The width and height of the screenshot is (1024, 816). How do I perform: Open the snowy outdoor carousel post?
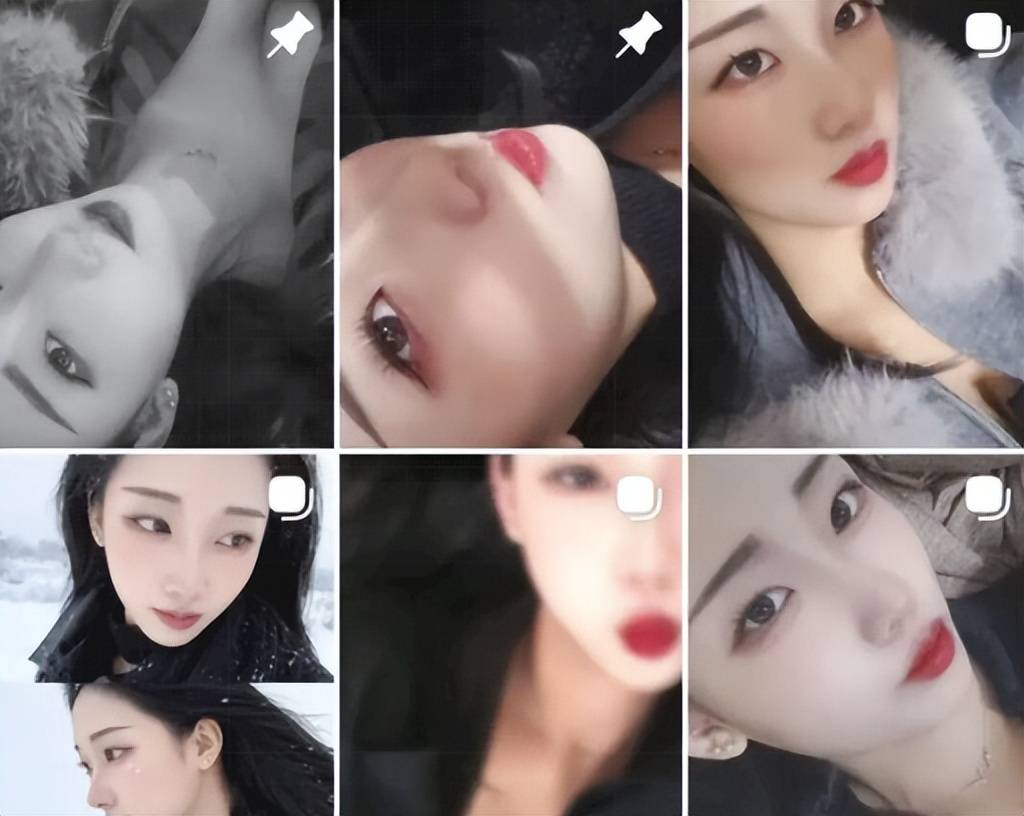pos(166,634)
